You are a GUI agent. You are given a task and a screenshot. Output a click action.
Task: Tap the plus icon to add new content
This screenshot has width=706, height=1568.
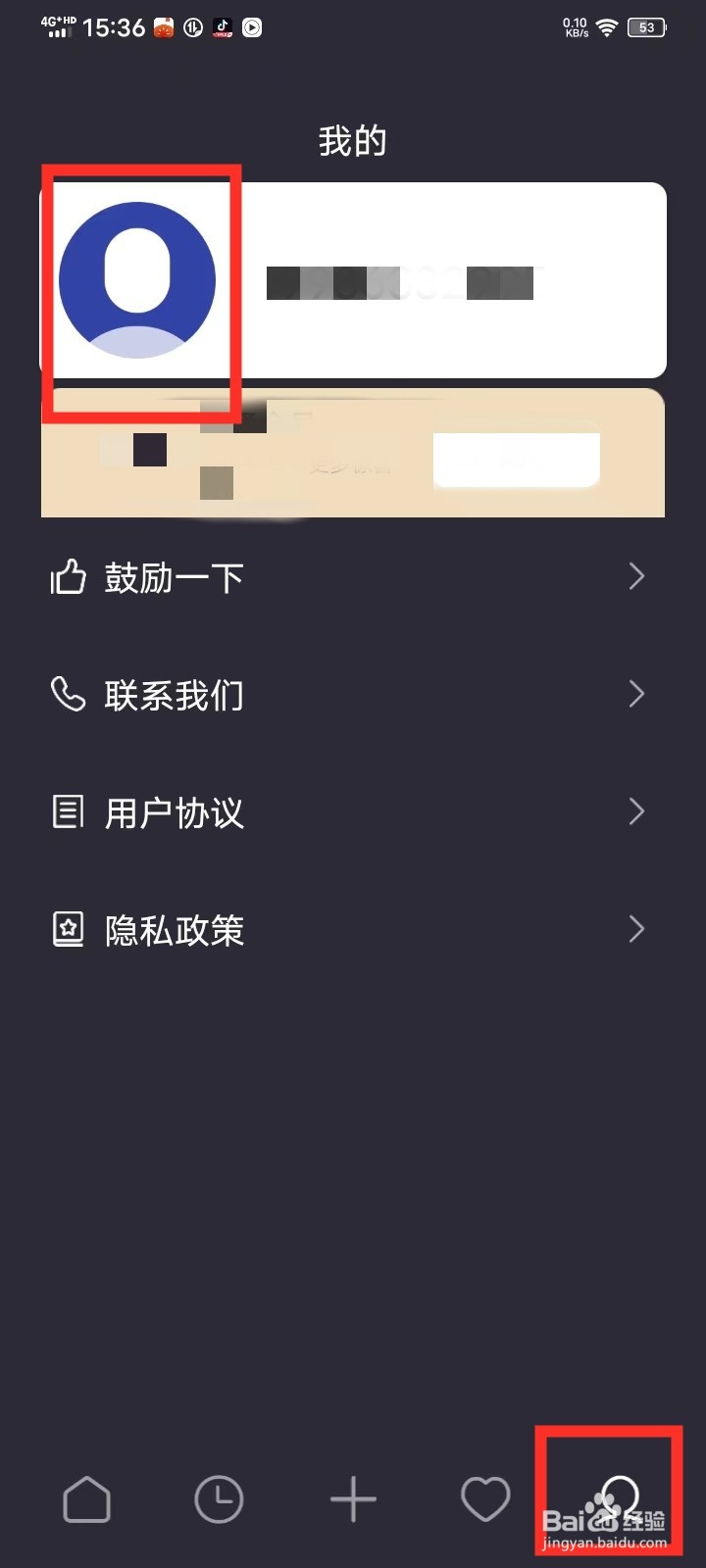[353, 1498]
